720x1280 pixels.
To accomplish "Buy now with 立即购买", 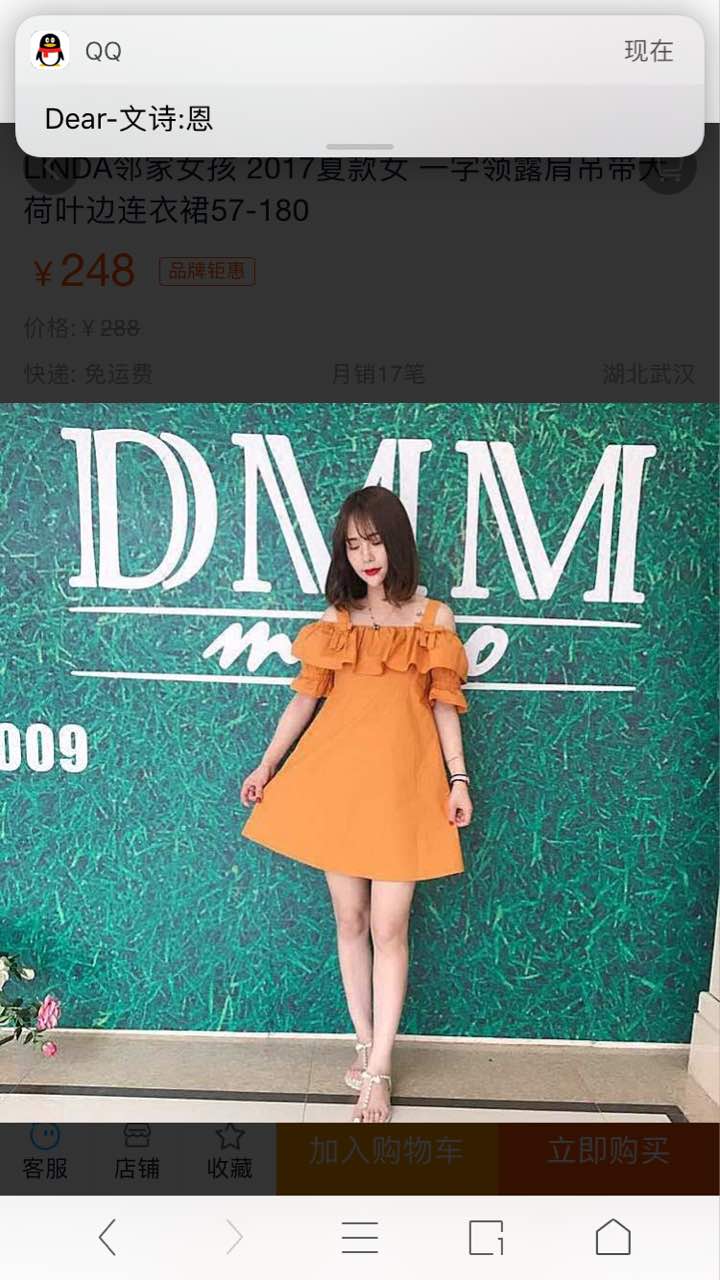I will [608, 1152].
